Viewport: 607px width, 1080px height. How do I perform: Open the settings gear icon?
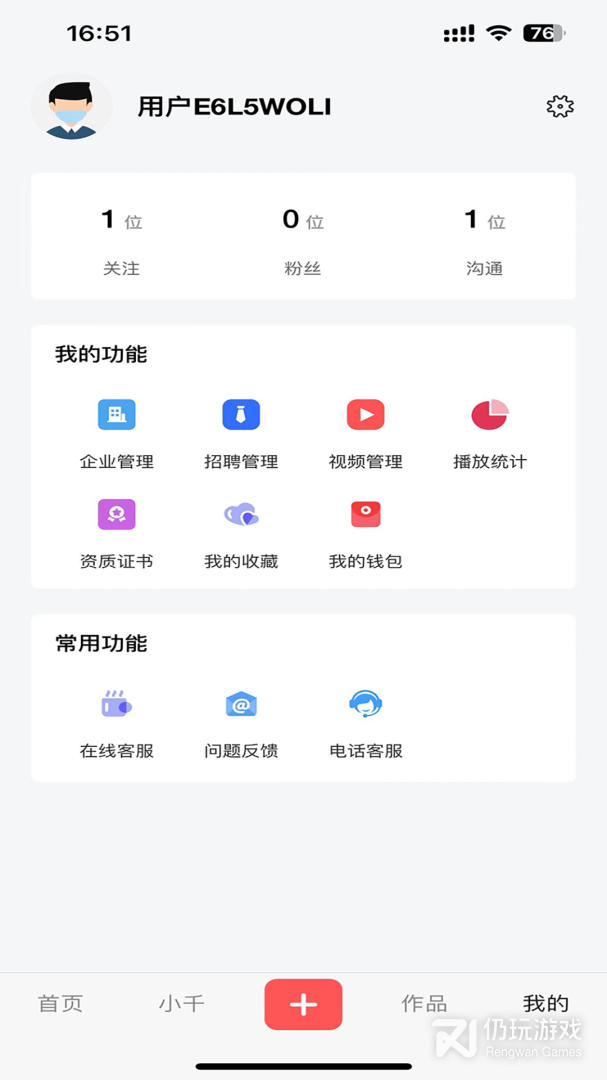pos(560,106)
